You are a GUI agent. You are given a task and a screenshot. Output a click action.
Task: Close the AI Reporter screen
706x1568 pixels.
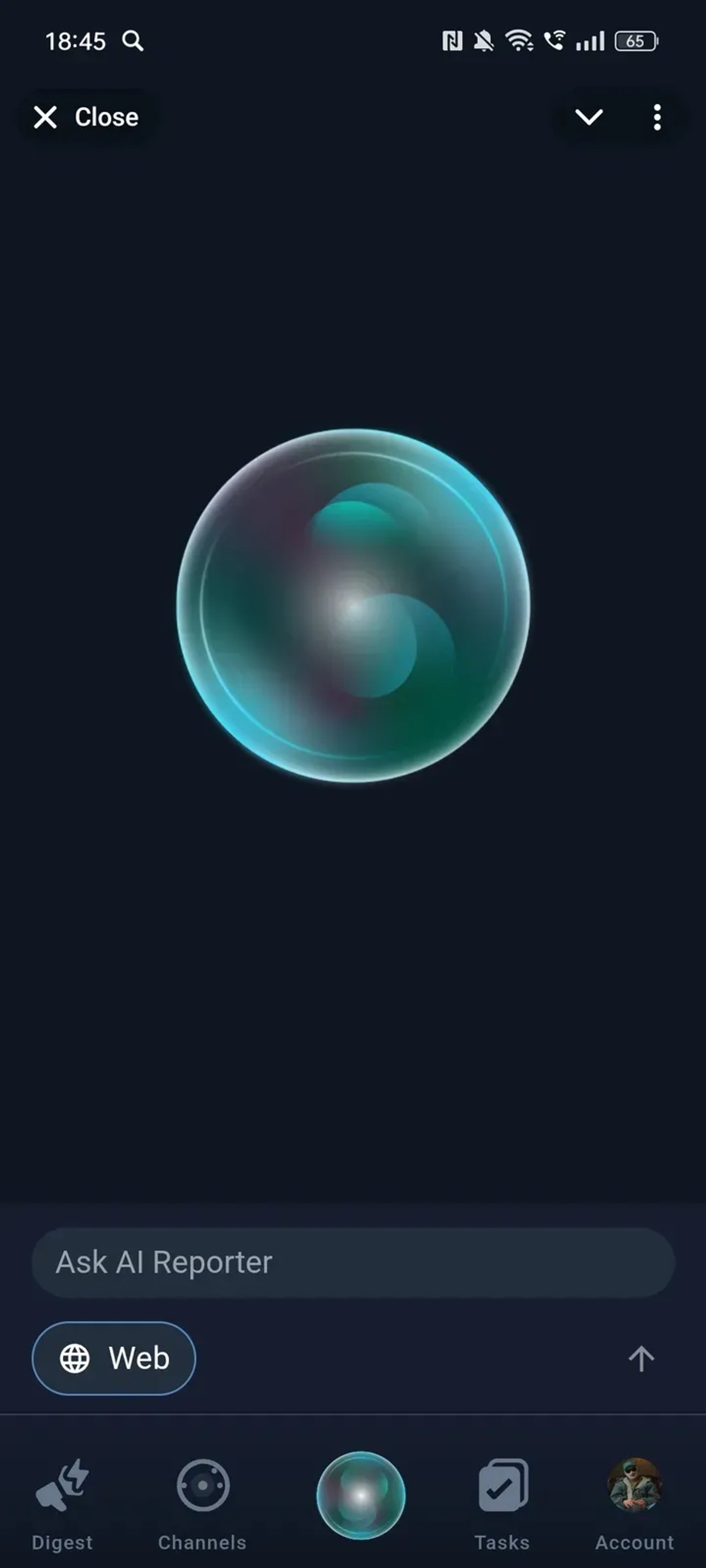[x=86, y=117]
